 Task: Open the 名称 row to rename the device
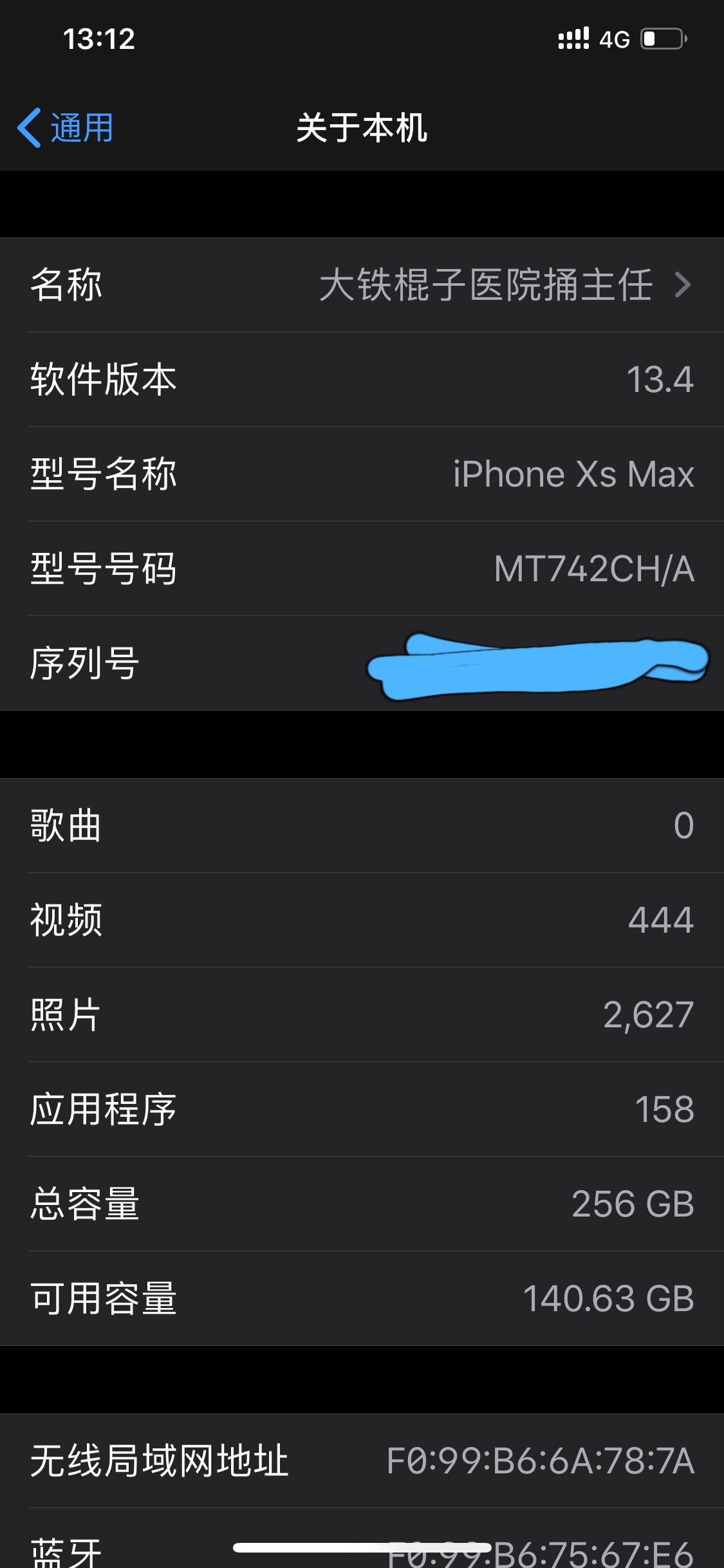pyautogui.click(x=362, y=285)
